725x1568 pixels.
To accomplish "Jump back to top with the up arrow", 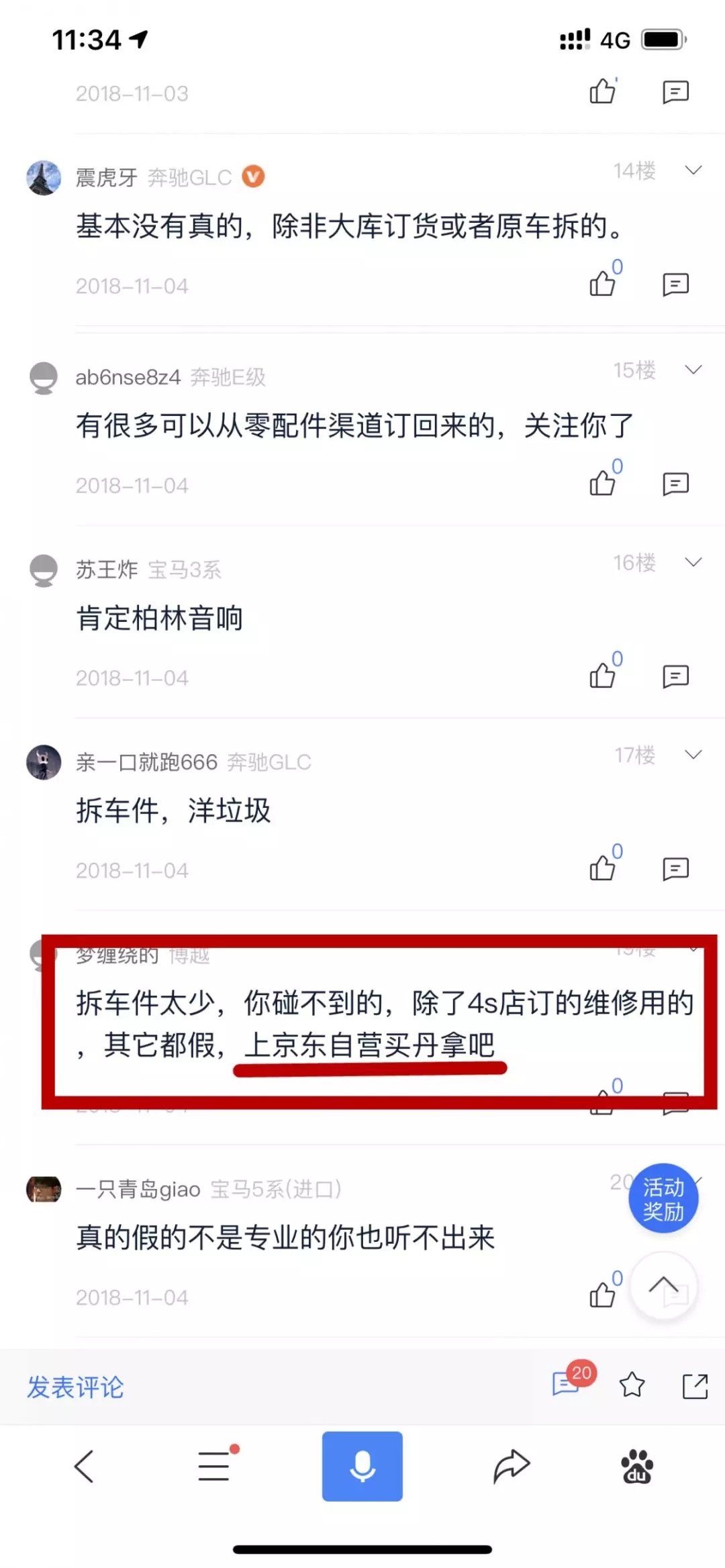I will [663, 1286].
